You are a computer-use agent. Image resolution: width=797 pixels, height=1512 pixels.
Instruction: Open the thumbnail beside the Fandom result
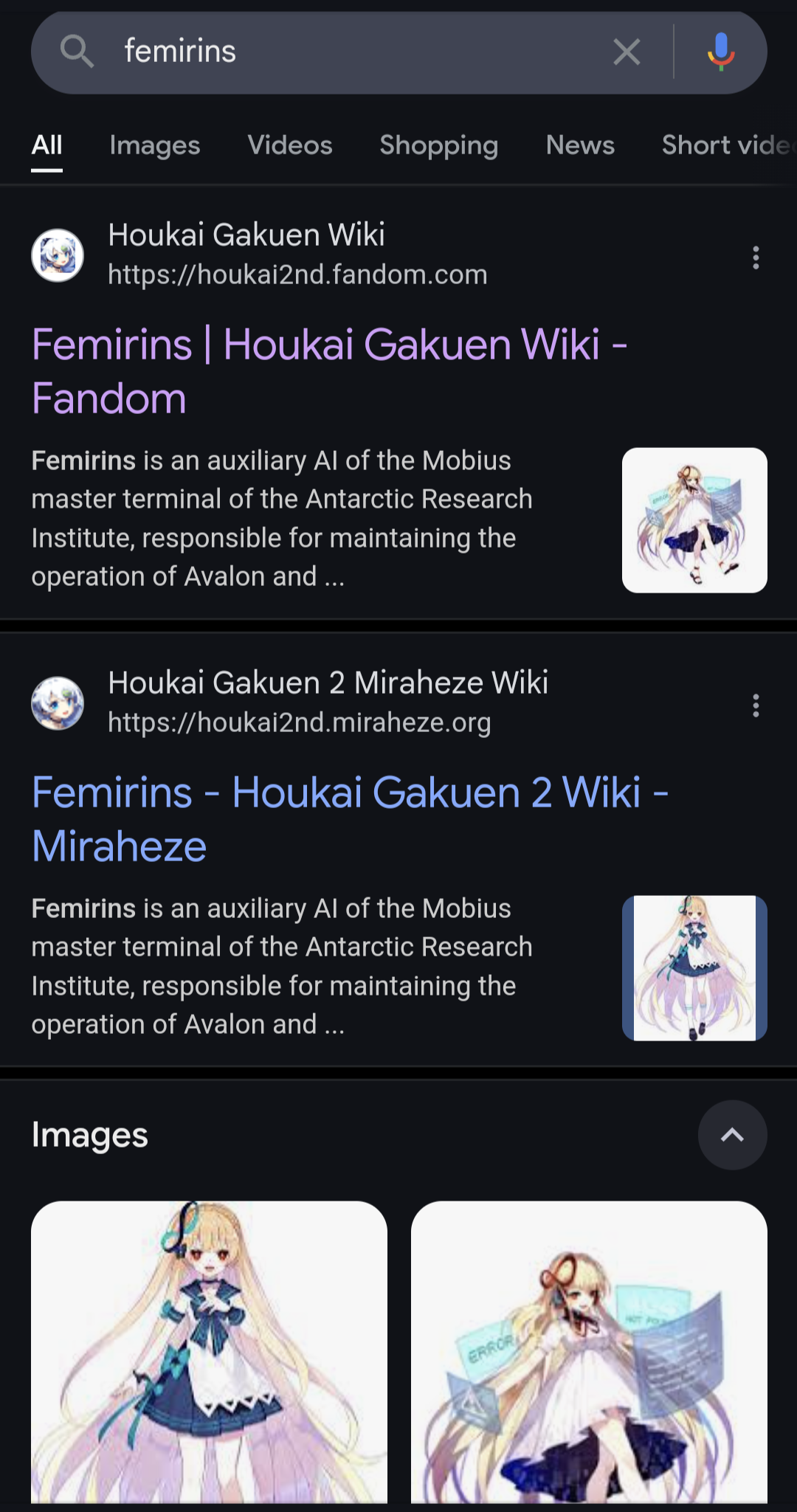(x=694, y=520)
